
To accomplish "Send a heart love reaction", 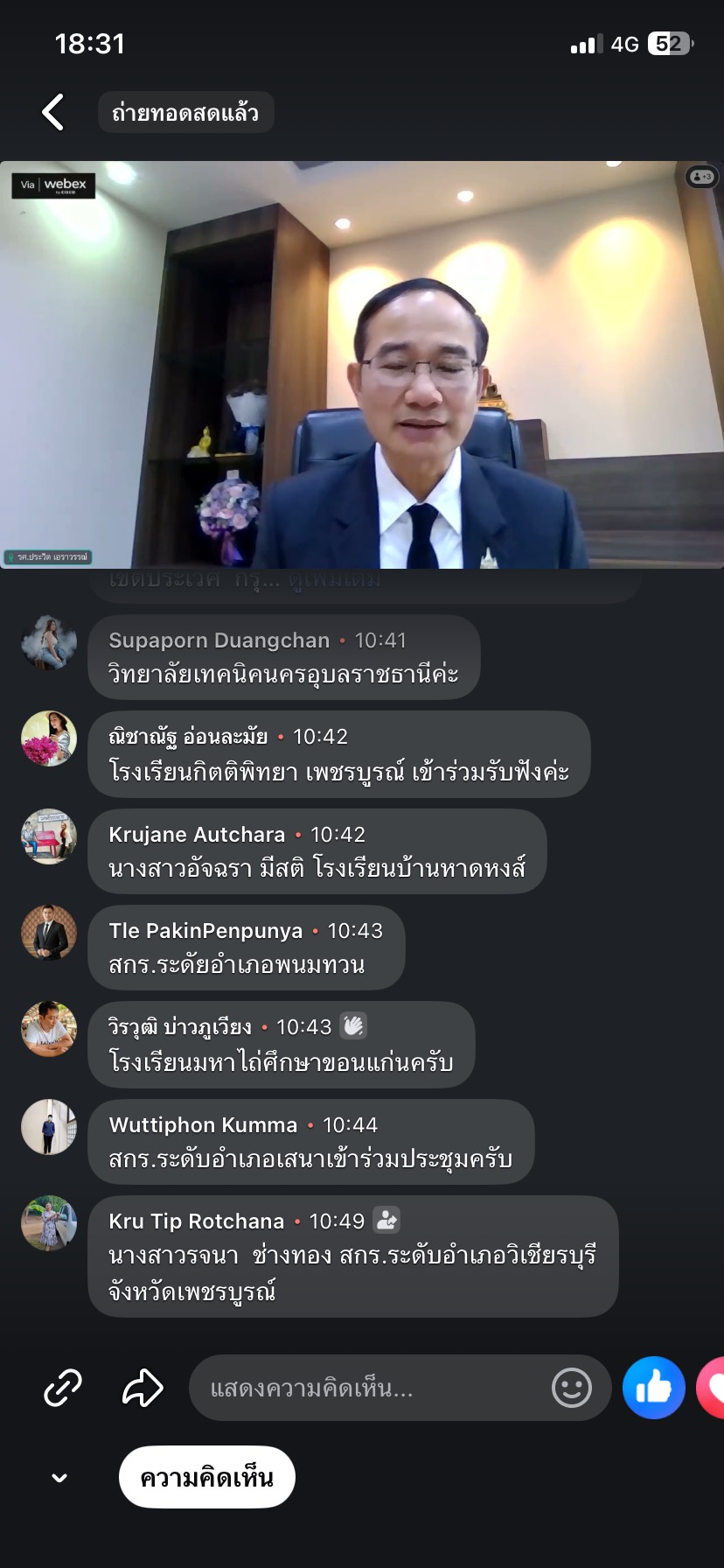I will pyautogui.click(x=713, y=1388).
